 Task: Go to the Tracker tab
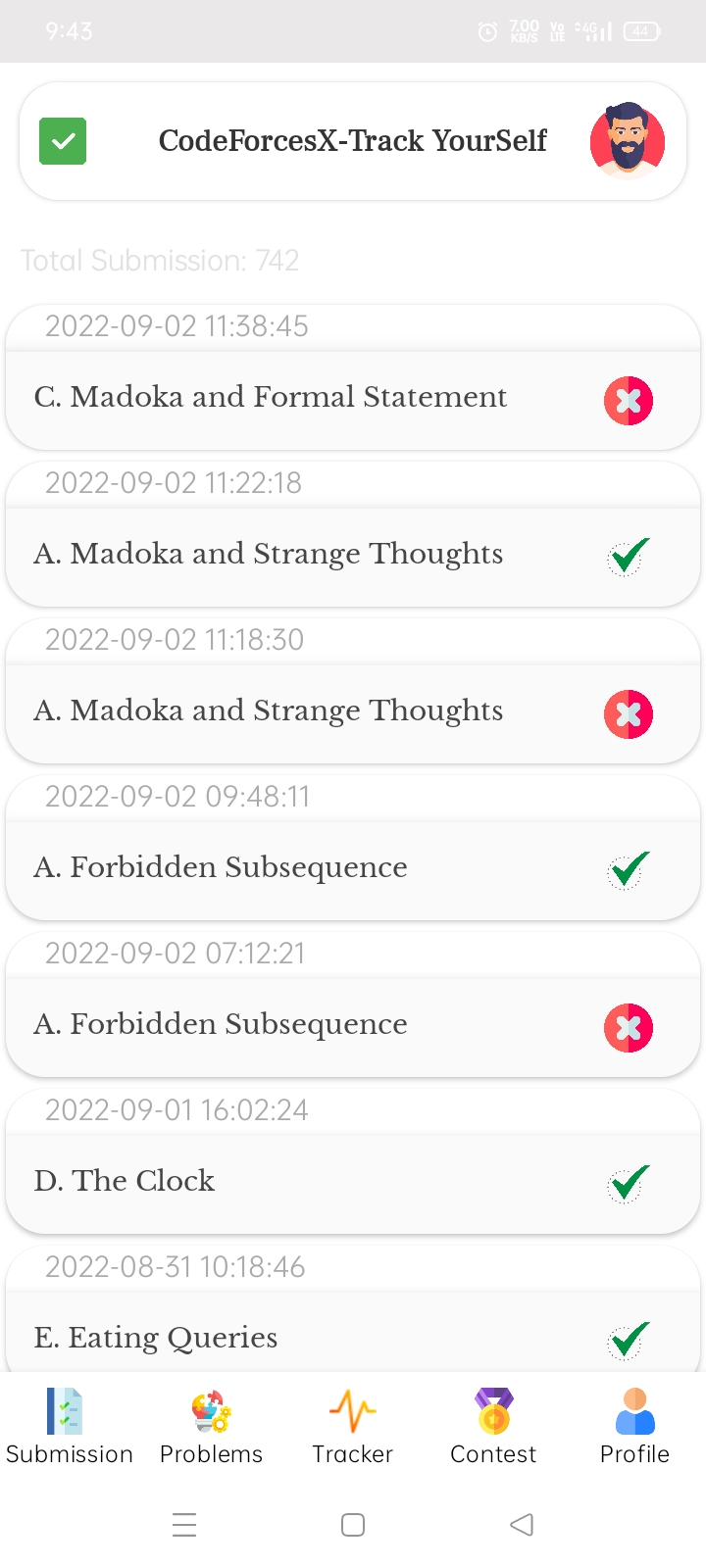click(x=353, y=1427)
